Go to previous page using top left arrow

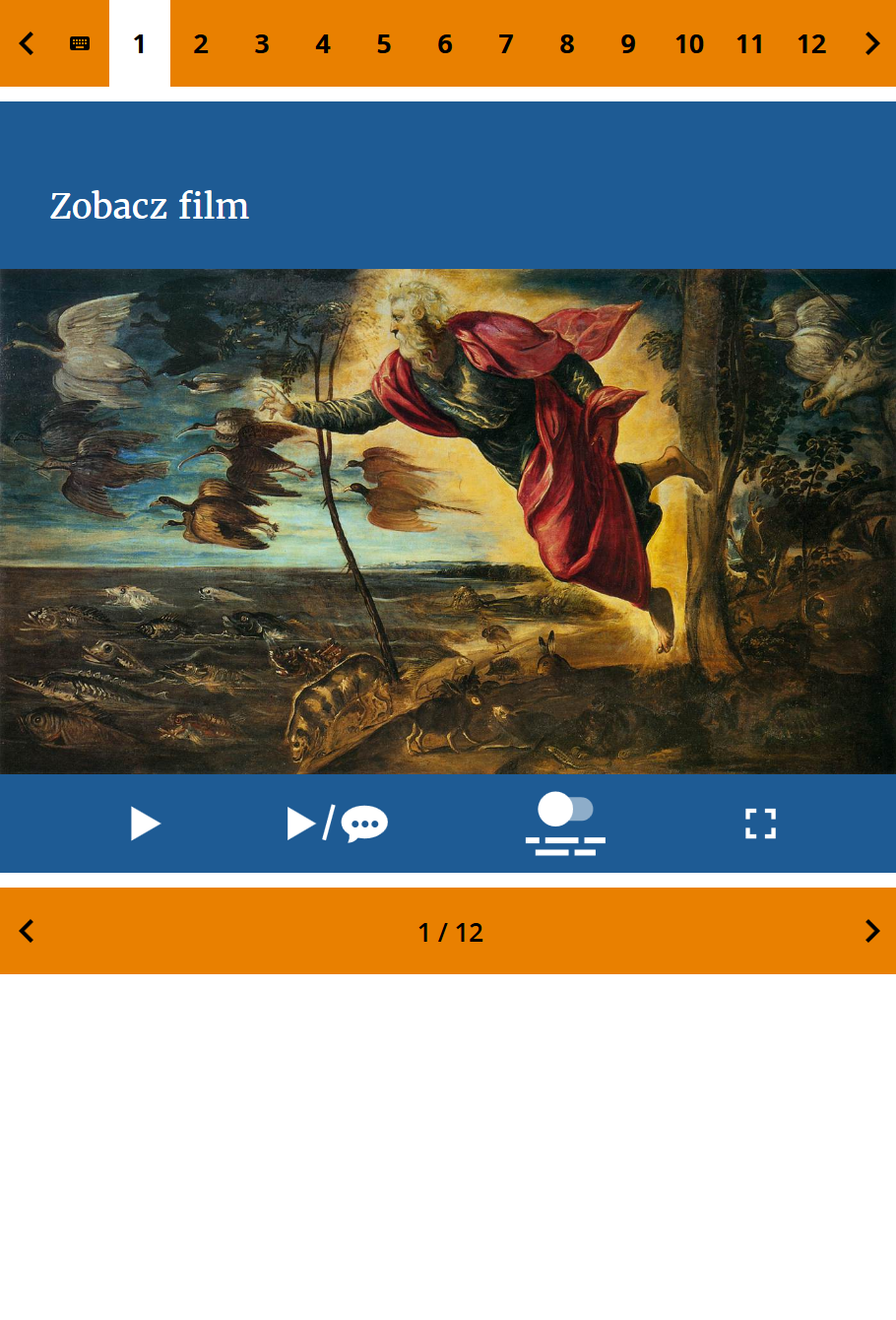point(27,43)
